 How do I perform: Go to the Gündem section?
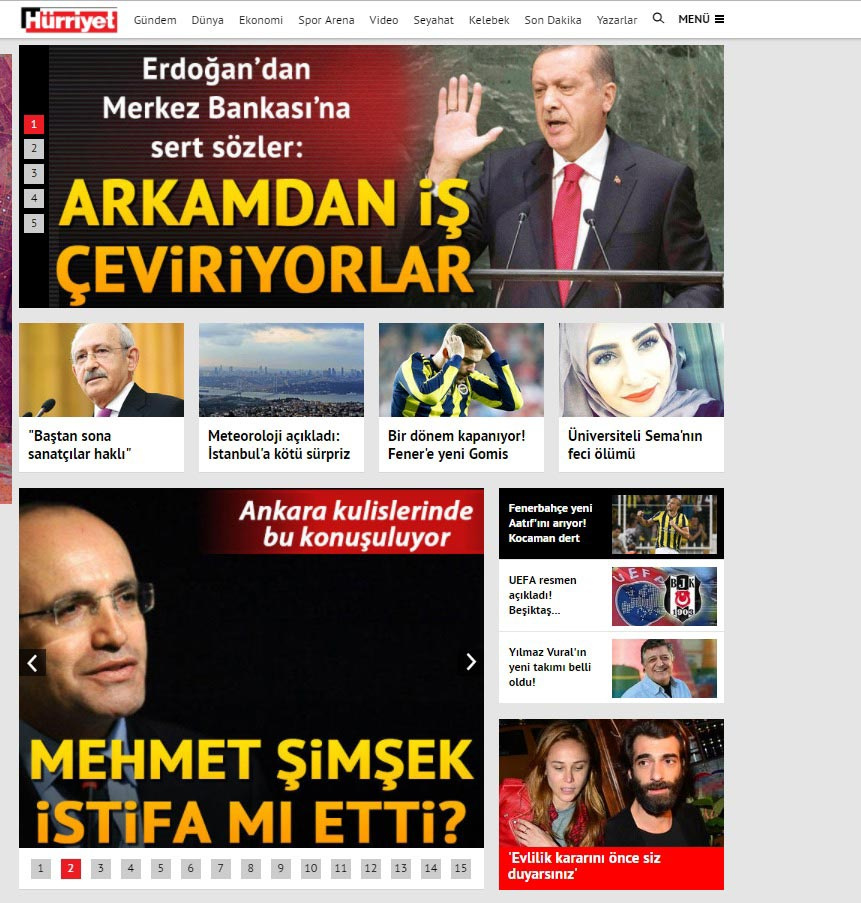pyautogui.click(x=154, y=20)
